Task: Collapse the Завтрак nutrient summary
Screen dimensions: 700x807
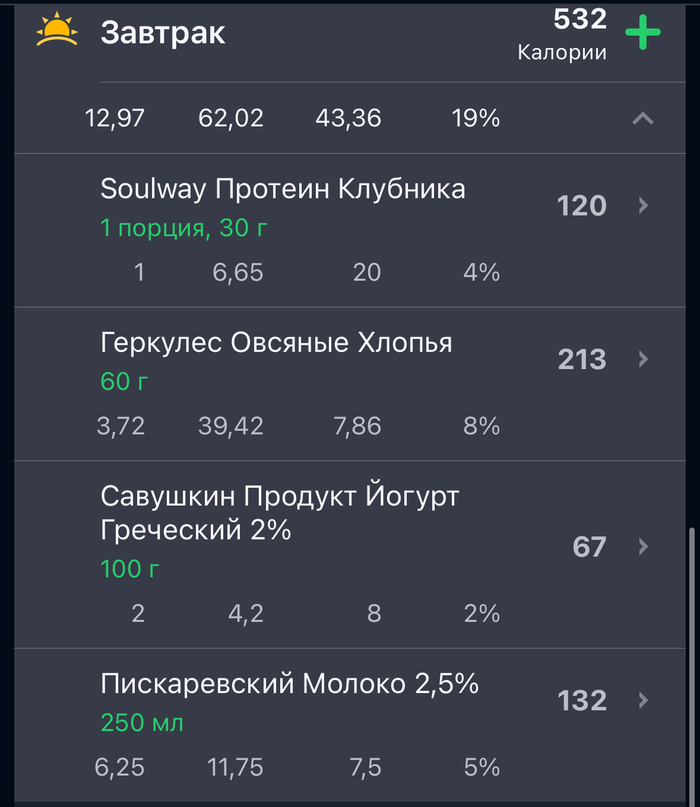Action: (643, 119)
